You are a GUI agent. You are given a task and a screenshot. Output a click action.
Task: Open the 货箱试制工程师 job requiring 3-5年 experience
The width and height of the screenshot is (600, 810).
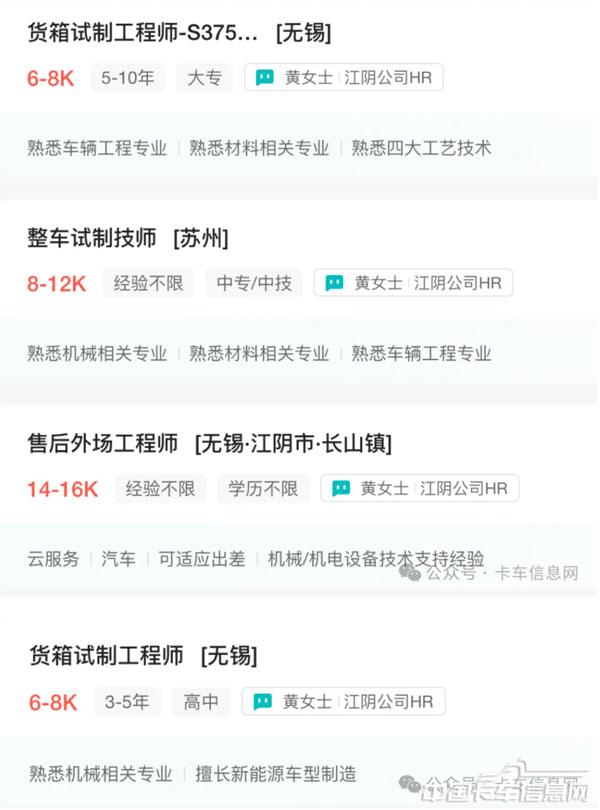tap(143, 656)
